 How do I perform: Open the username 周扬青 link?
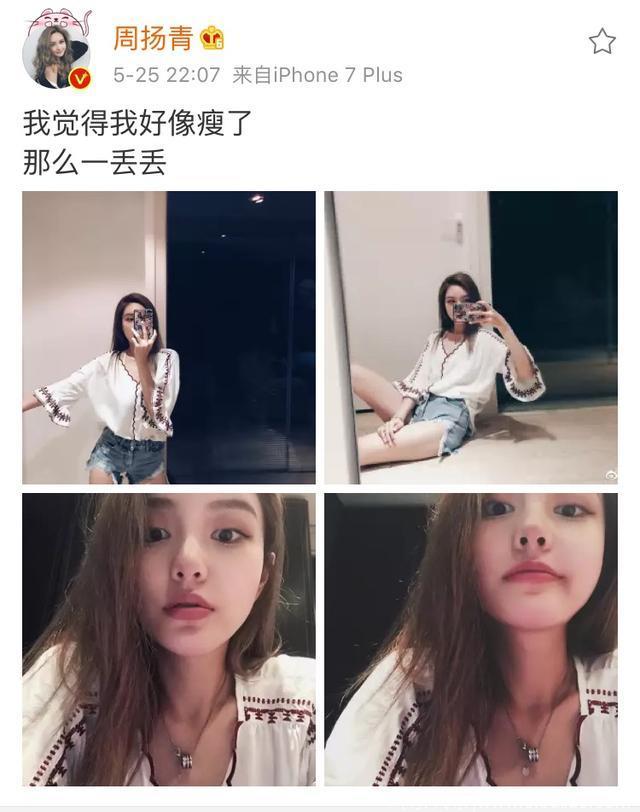pyautogui.click(x=153, y=38)
